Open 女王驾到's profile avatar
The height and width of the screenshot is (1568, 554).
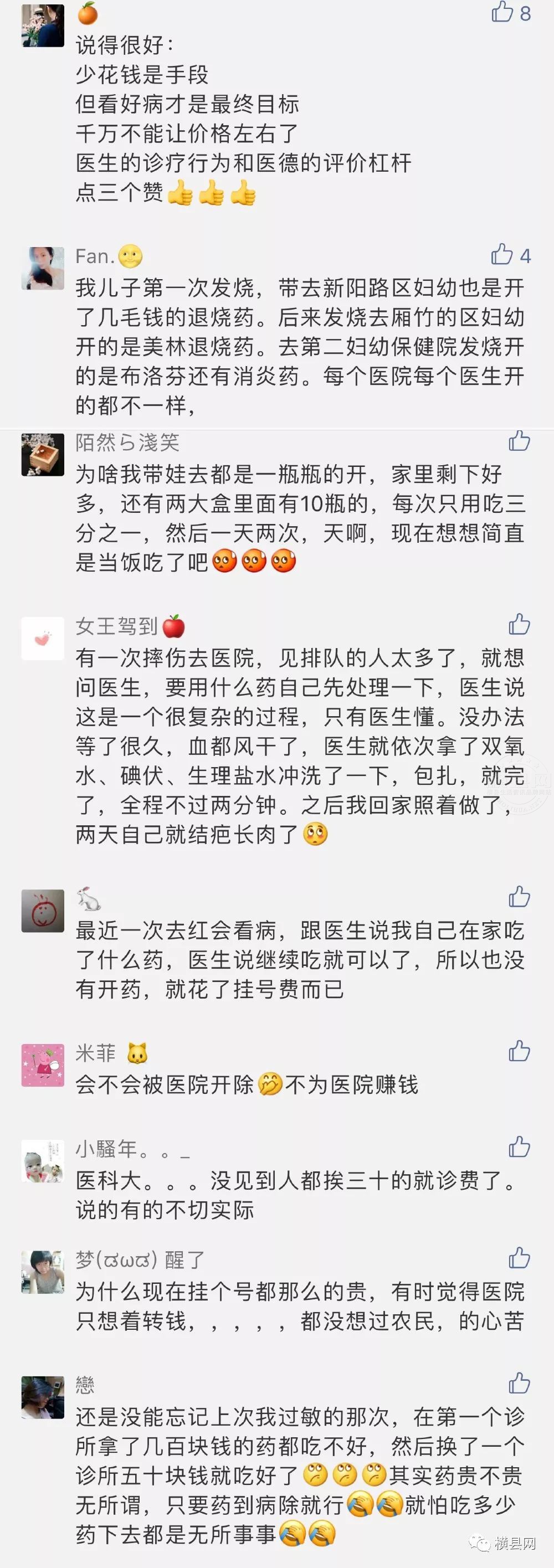tap(43, 639)
